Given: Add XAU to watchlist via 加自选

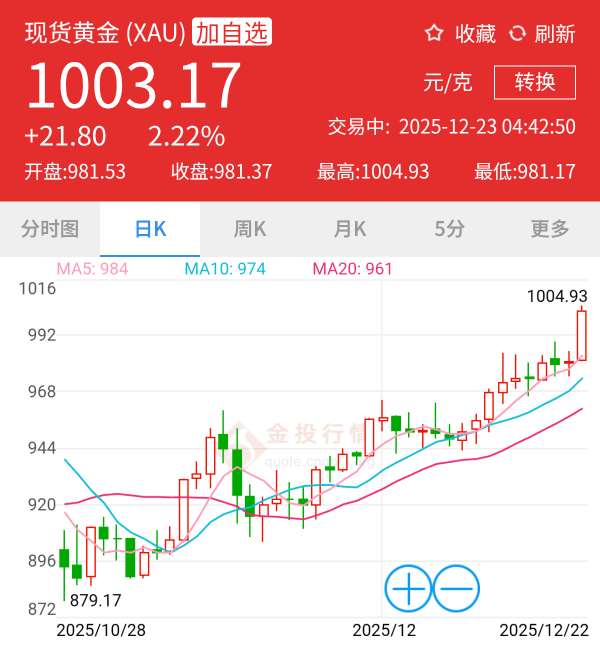Looking at the screenshot, I should (231, 33).
